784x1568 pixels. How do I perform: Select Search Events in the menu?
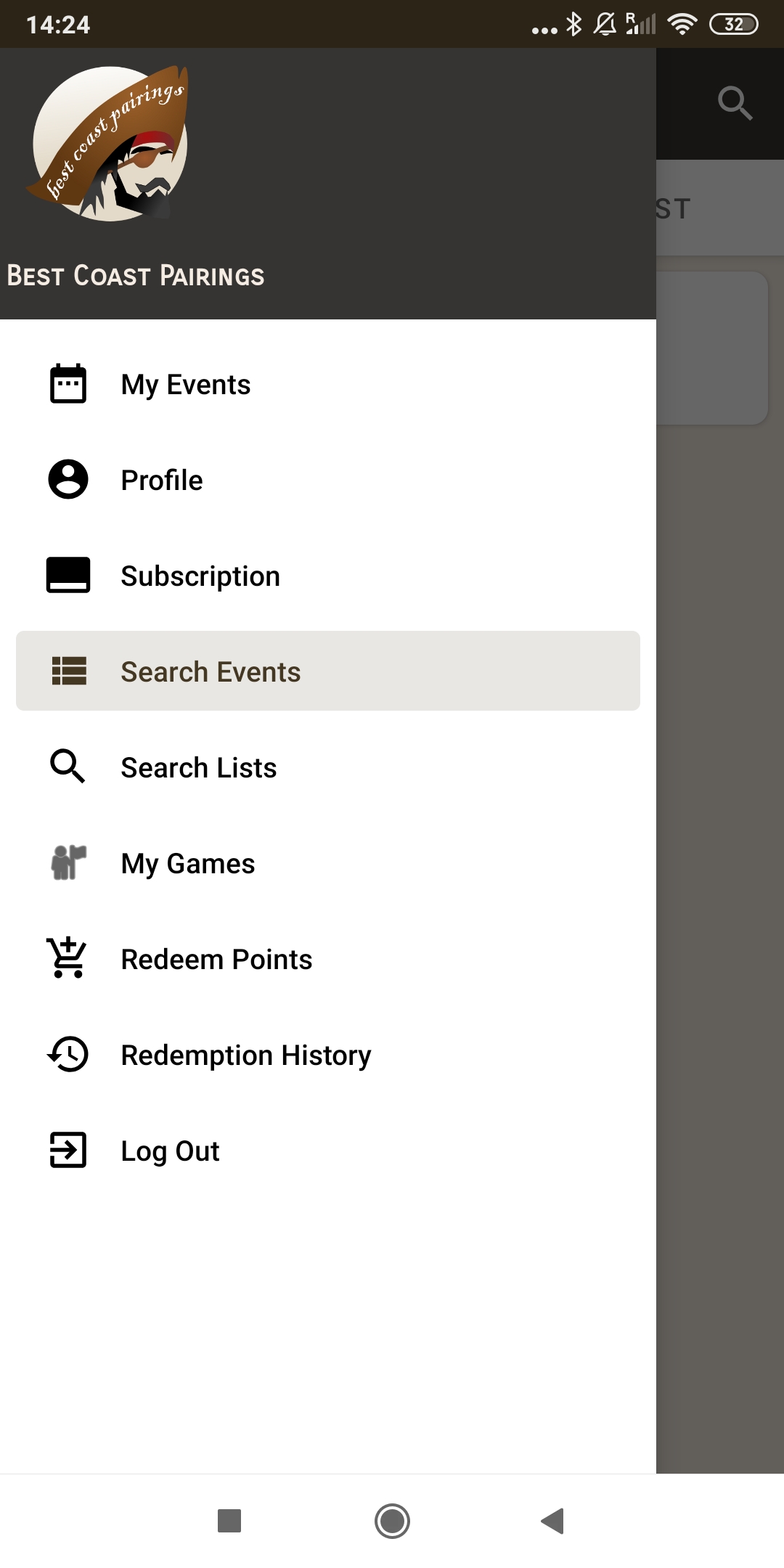(211, 671)
